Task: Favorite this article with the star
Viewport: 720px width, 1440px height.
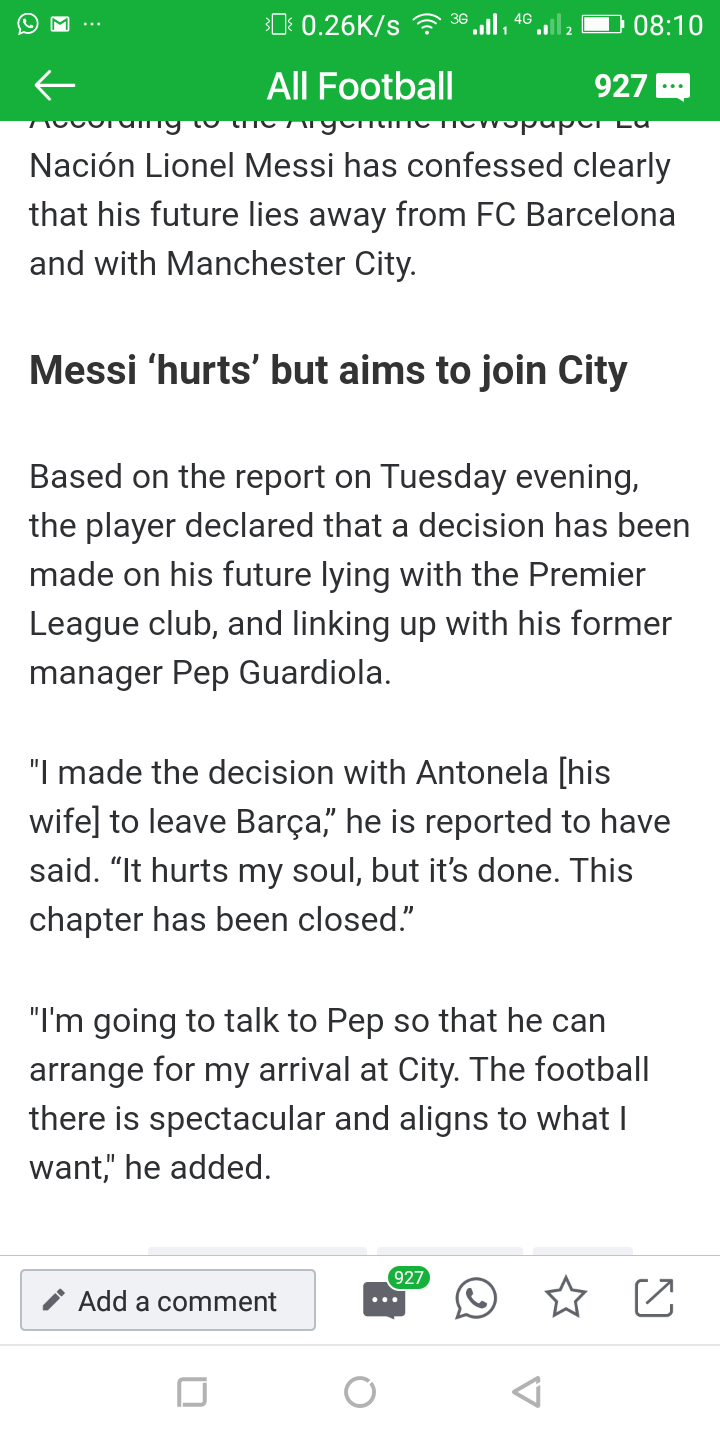Action: [x=565, y=1299]
